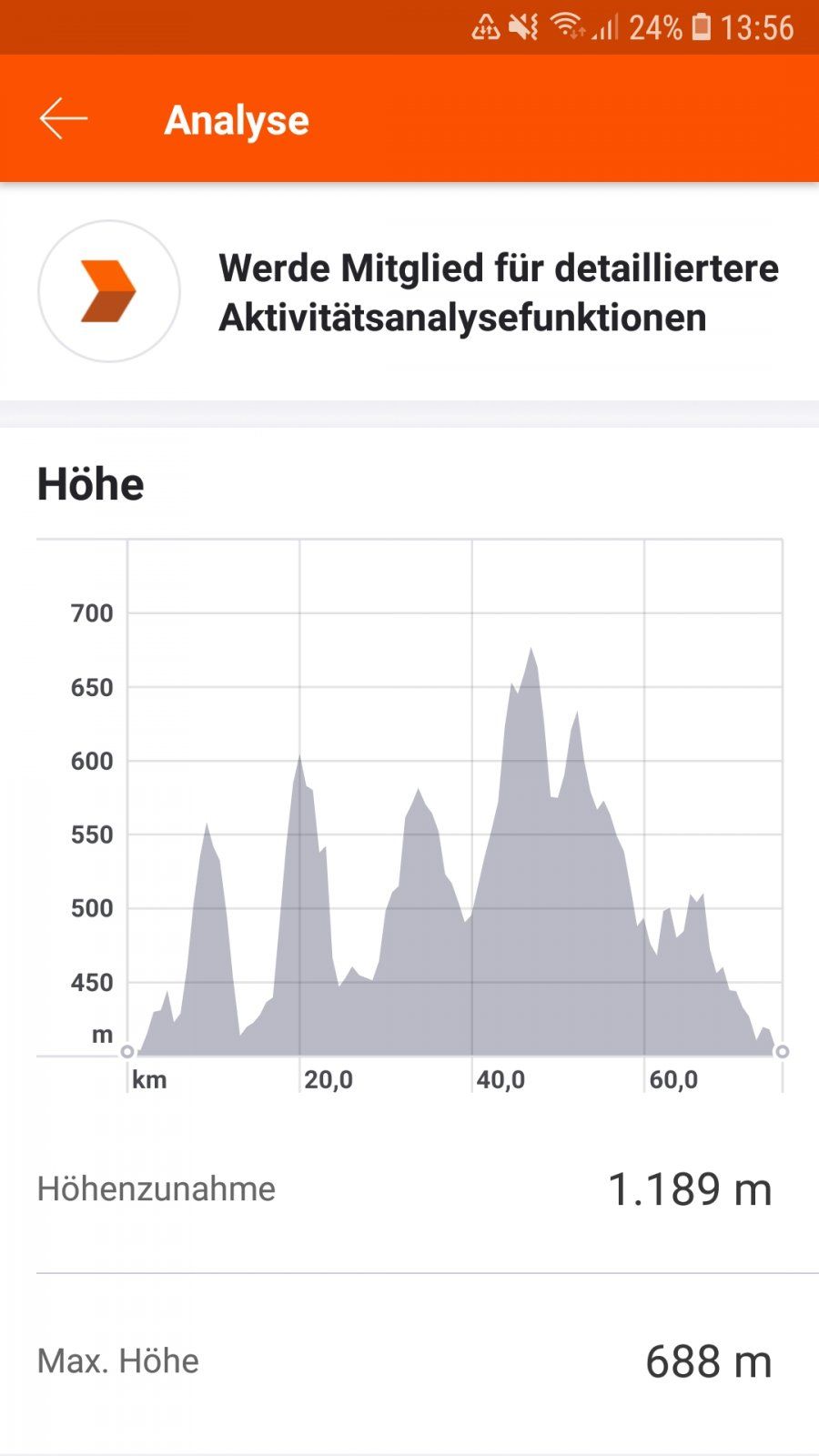Viewport: 819px width, 1456px height.
Task: Tap the data saver icon in the status bar
Action: point(487,26)
